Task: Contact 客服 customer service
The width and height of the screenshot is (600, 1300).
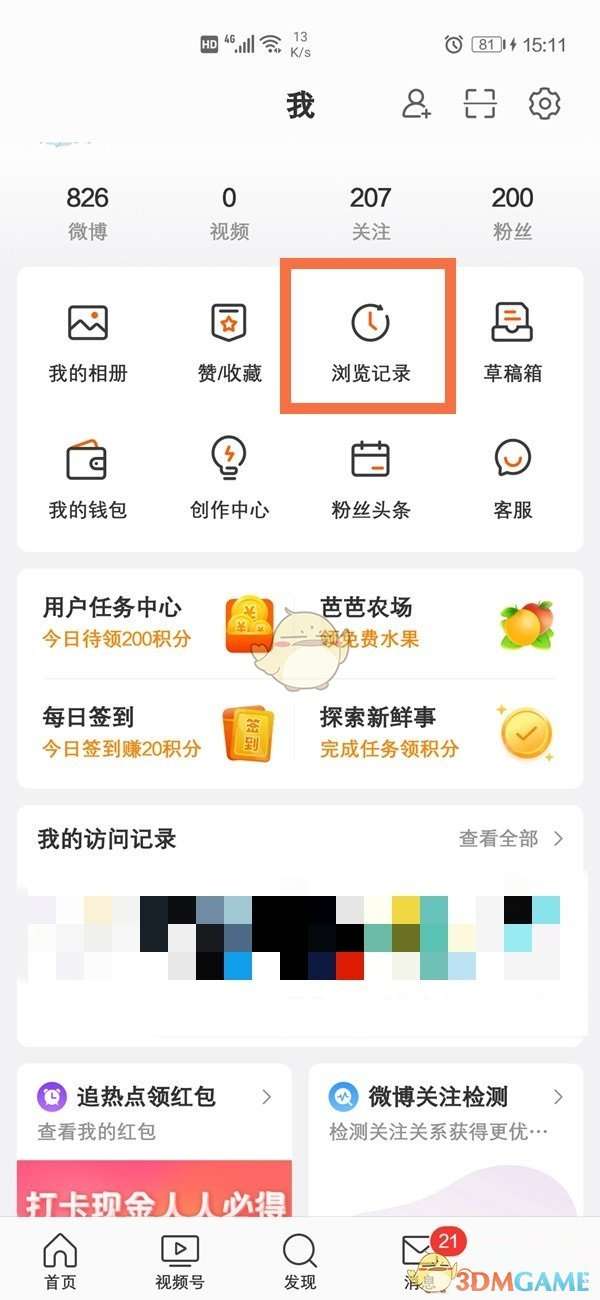Action: pyautogui.click(x=512, y=480)
